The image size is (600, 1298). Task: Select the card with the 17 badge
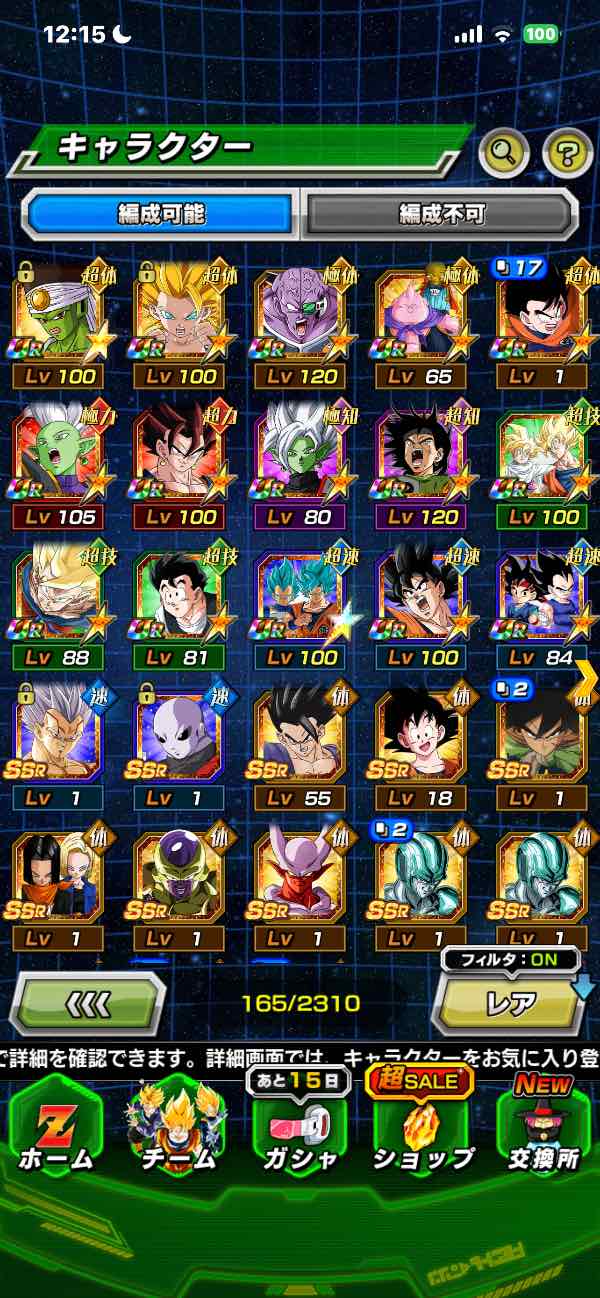coord(543,327)
